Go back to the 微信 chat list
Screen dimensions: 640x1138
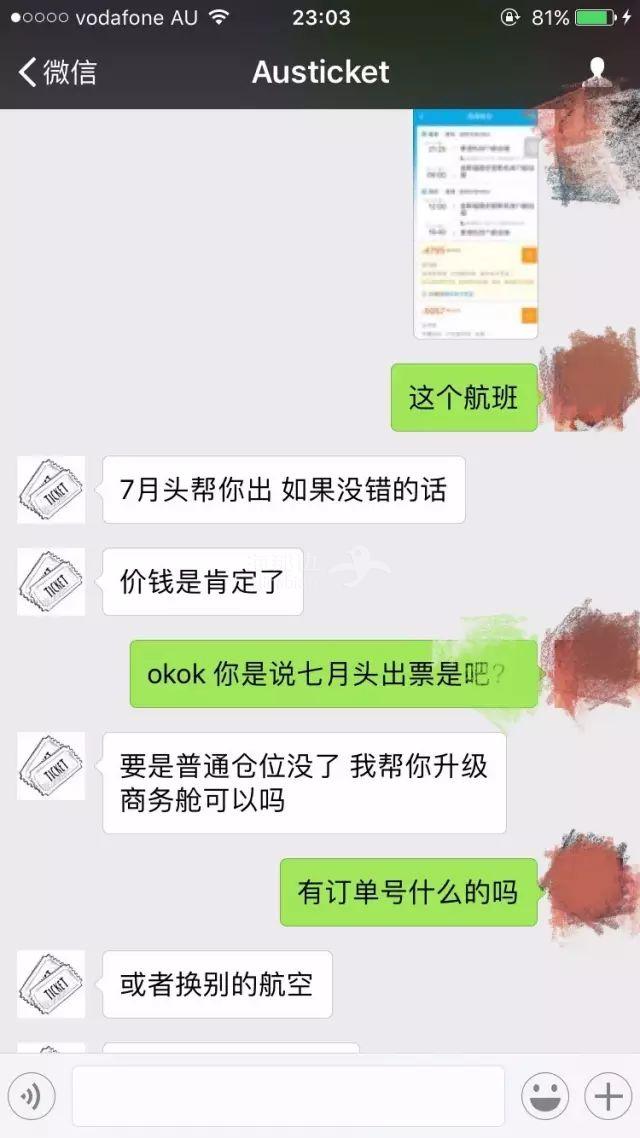coord(56,72)
